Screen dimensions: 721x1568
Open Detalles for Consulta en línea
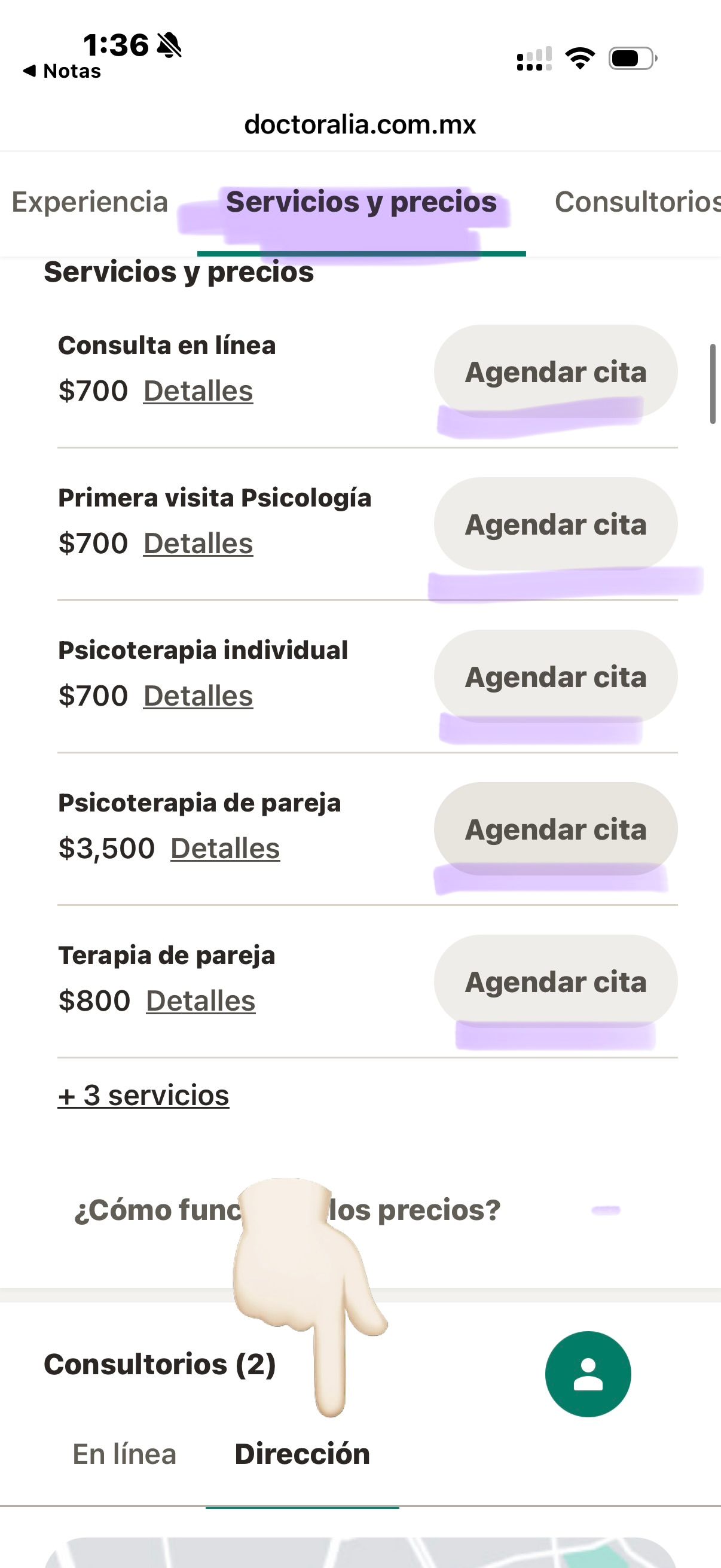198,391
